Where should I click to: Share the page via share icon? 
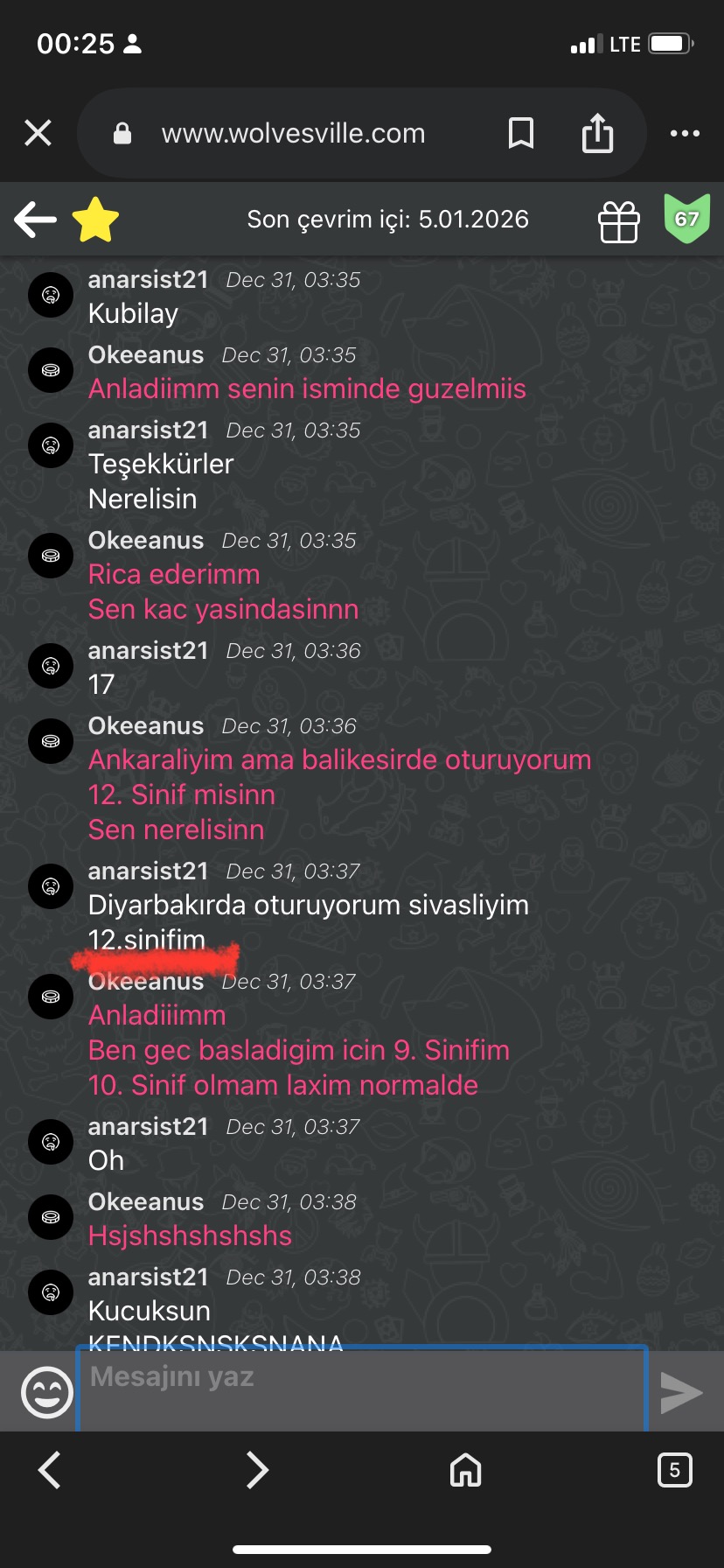[598, 133]
